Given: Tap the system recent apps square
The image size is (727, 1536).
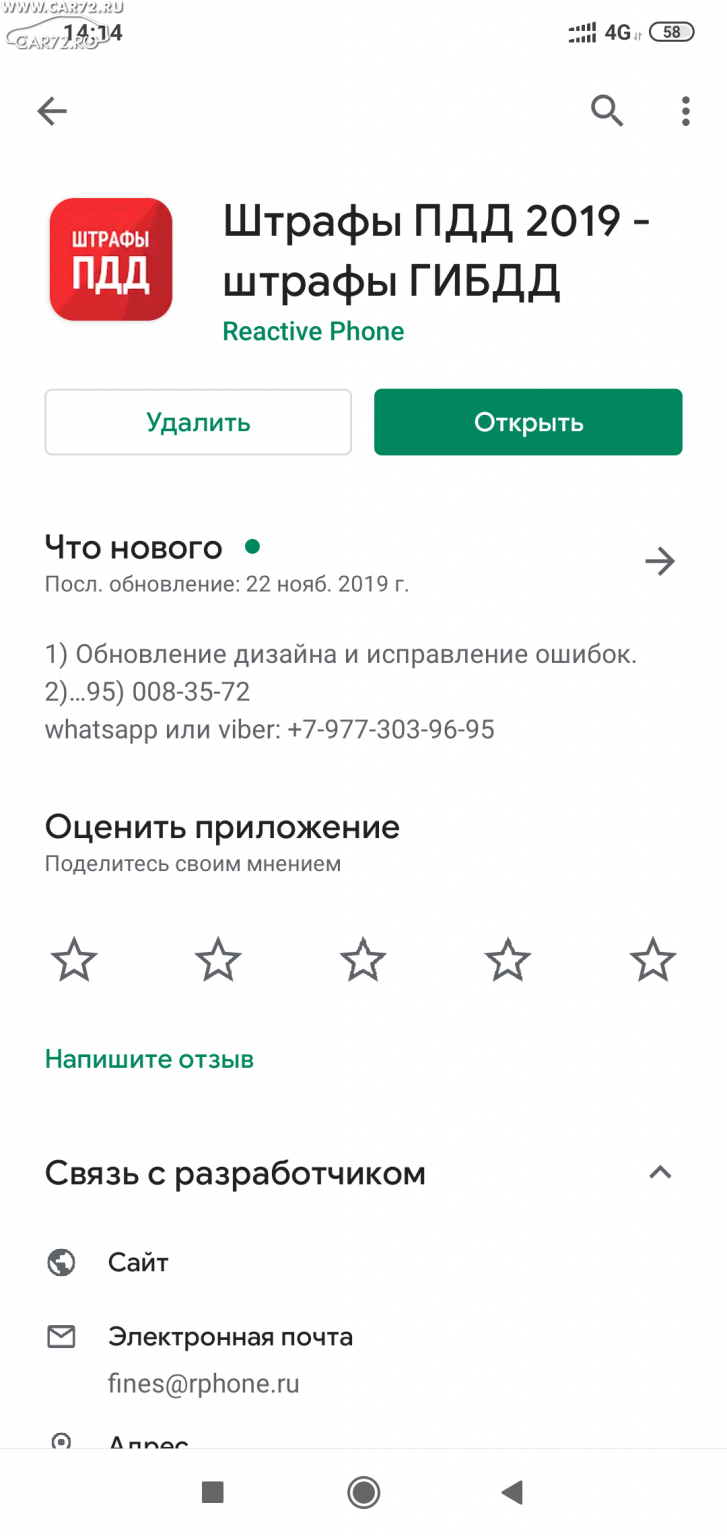Looking at the screenshot, I should (x=213, y=1493).
